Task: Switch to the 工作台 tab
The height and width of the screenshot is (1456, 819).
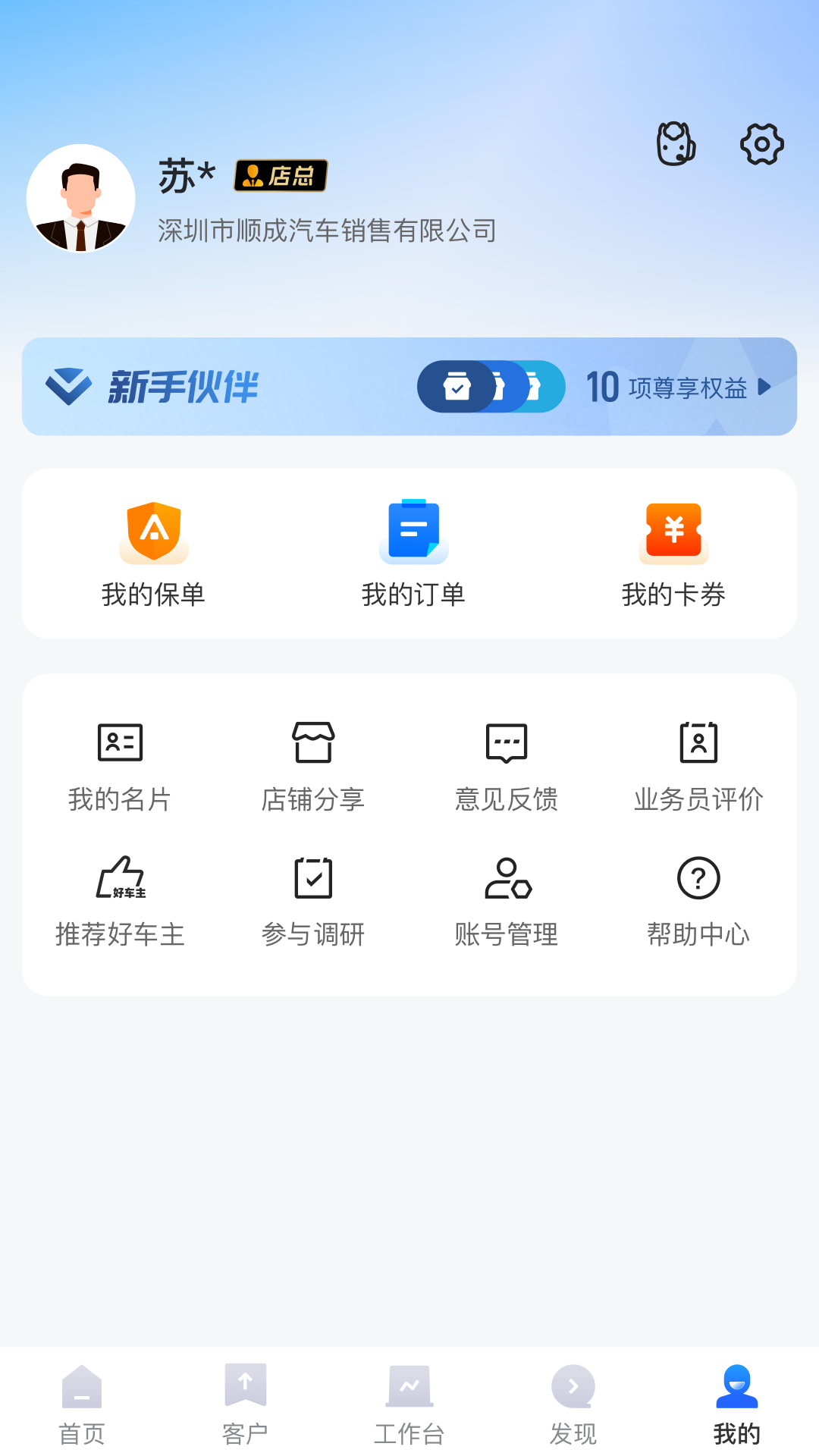Action: [x=409, y=1403]
